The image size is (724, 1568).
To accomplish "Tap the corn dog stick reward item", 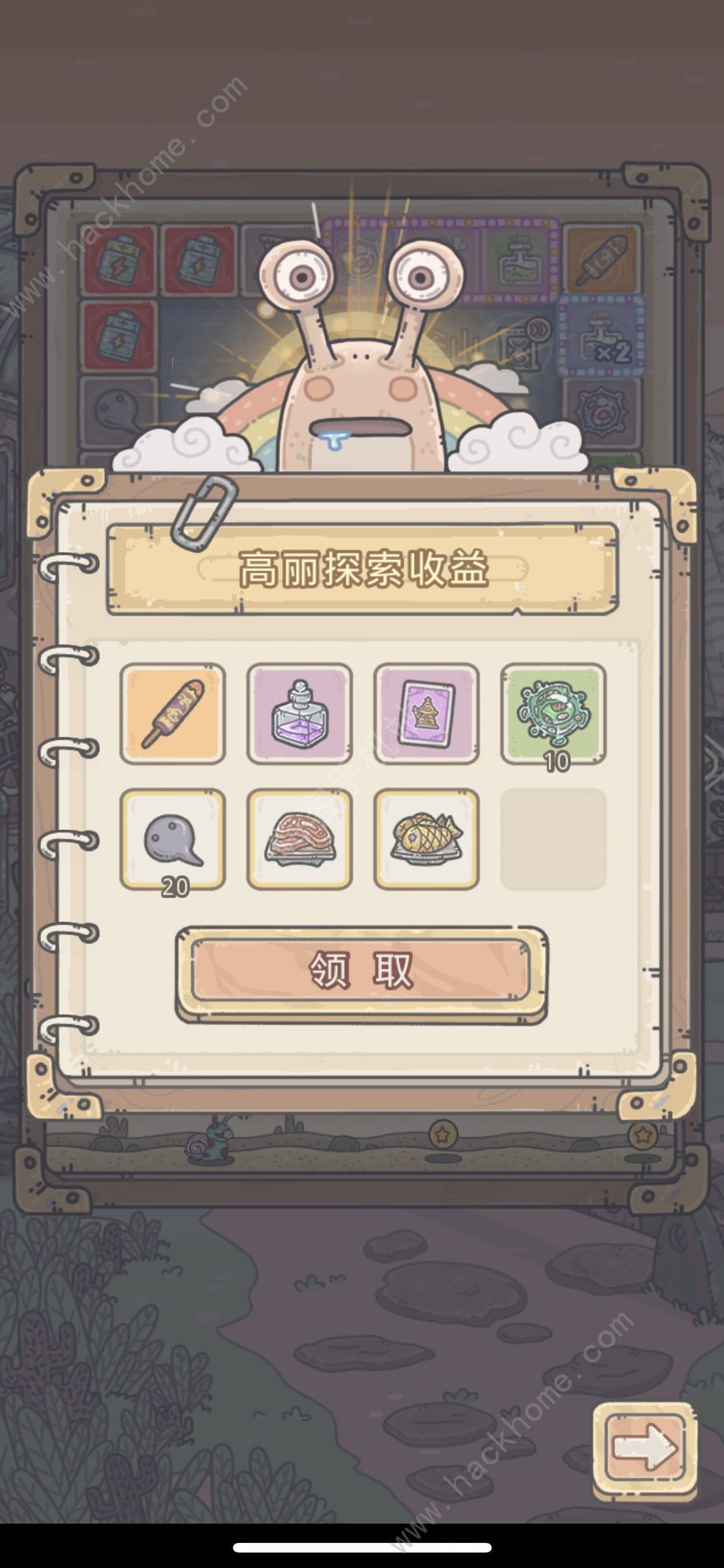I will coord(173,713).
